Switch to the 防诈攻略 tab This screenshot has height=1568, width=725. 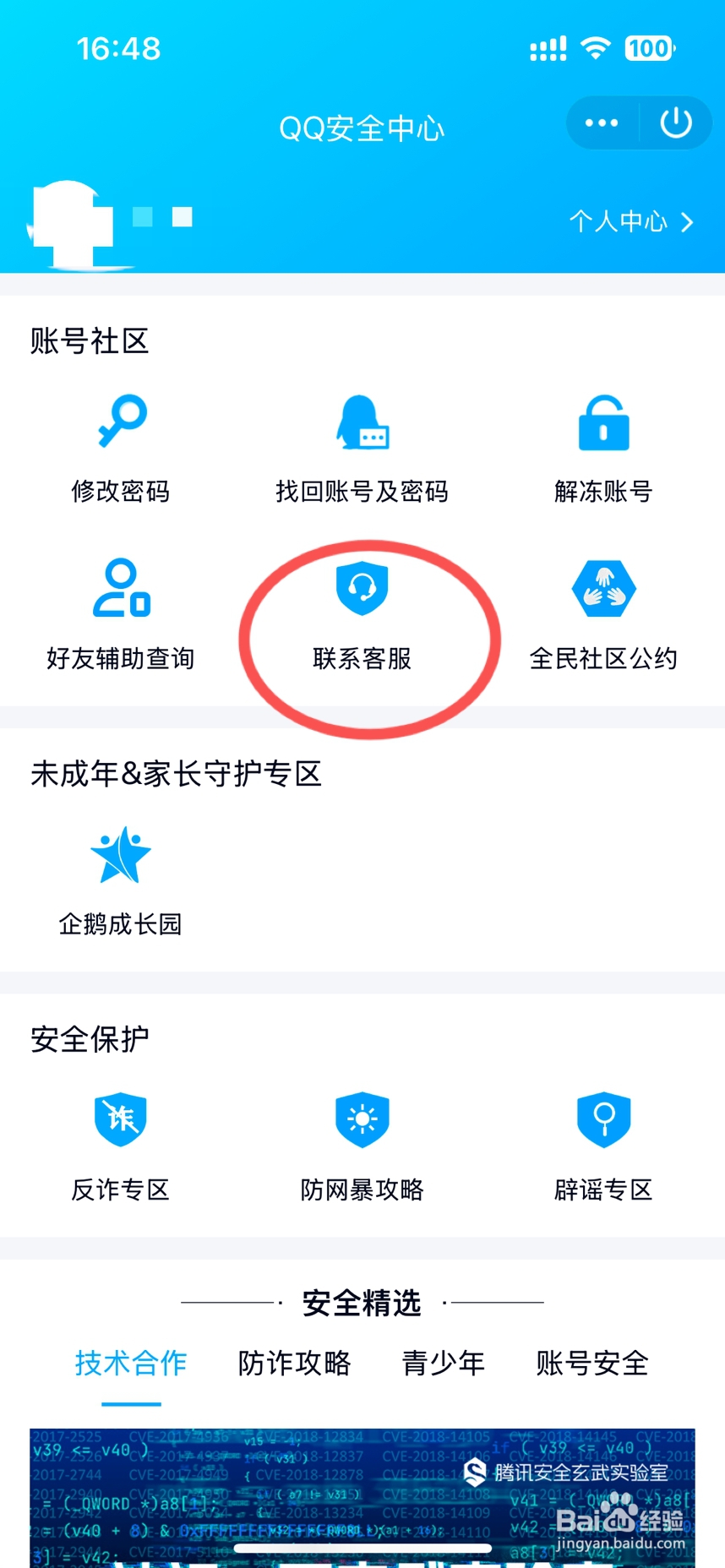(293, 1364)
